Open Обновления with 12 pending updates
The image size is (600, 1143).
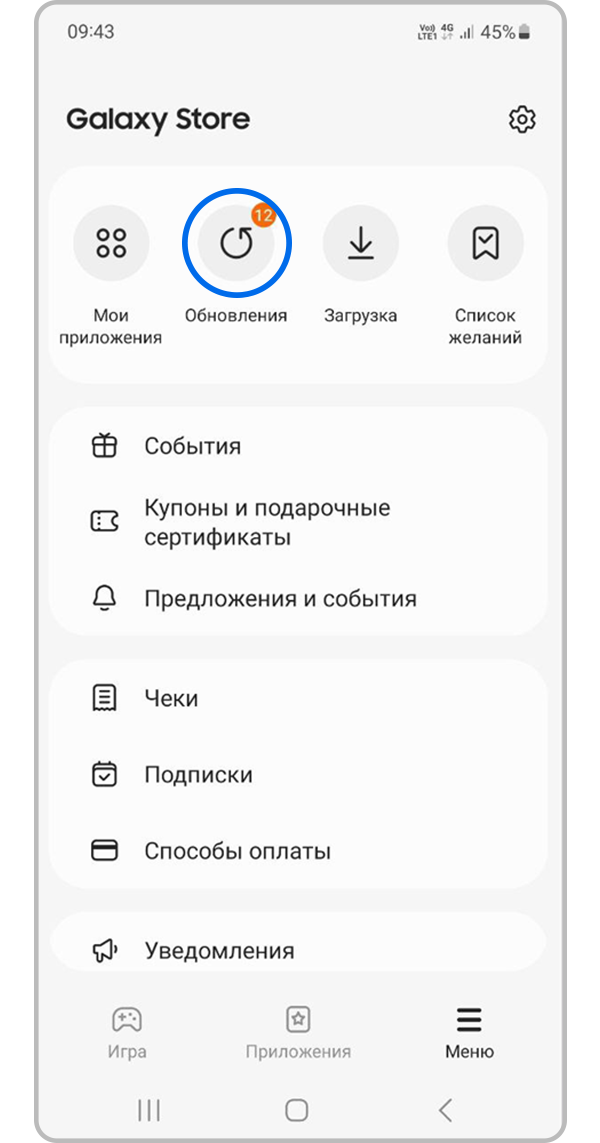(x=236, y=243)
